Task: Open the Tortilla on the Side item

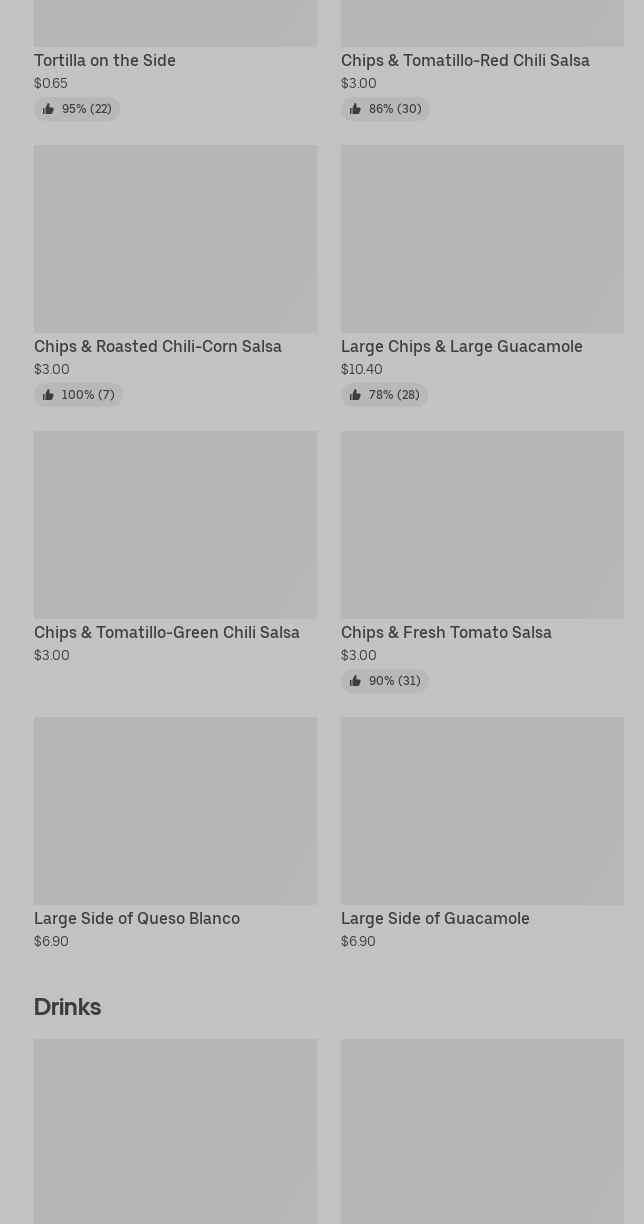Action: 105,60
